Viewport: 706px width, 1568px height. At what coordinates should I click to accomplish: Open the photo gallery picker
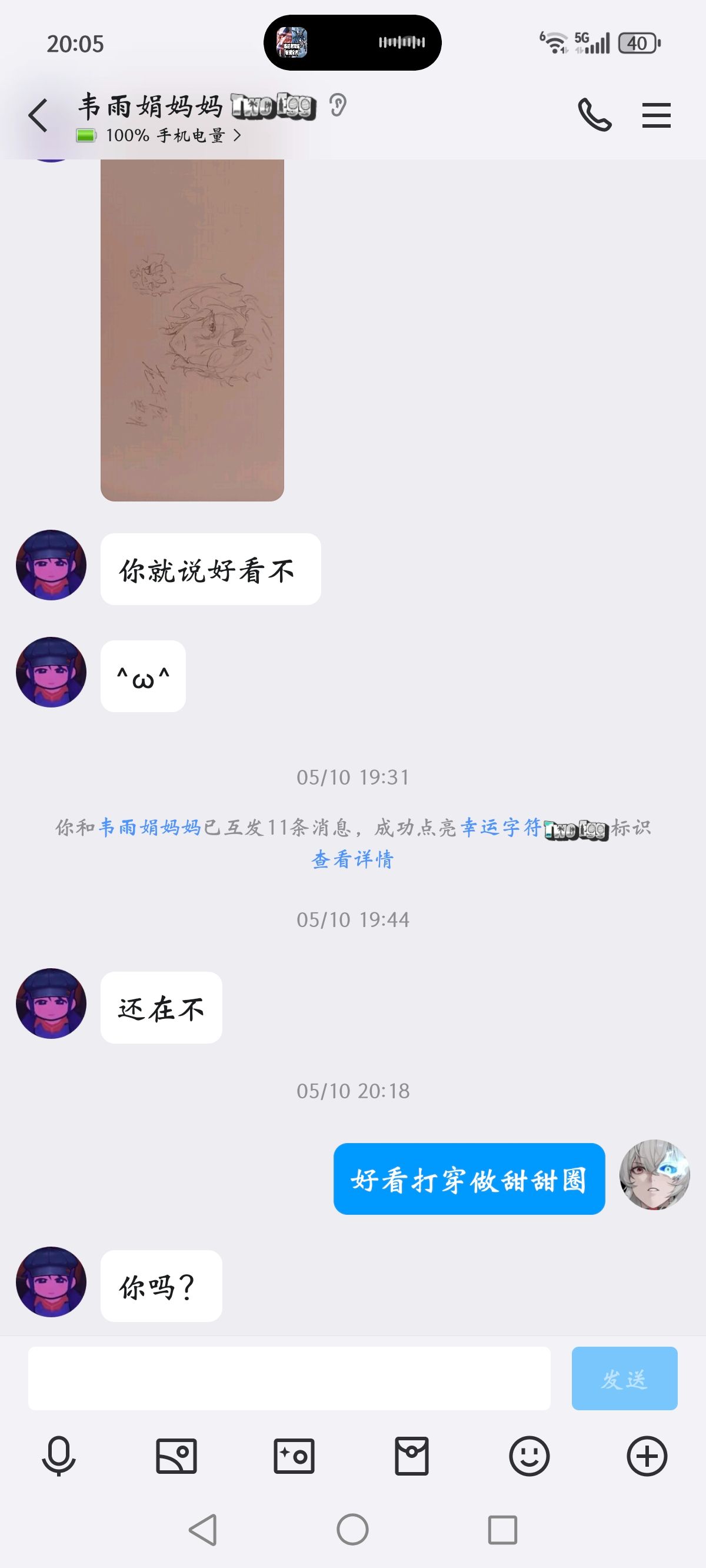176,1456
